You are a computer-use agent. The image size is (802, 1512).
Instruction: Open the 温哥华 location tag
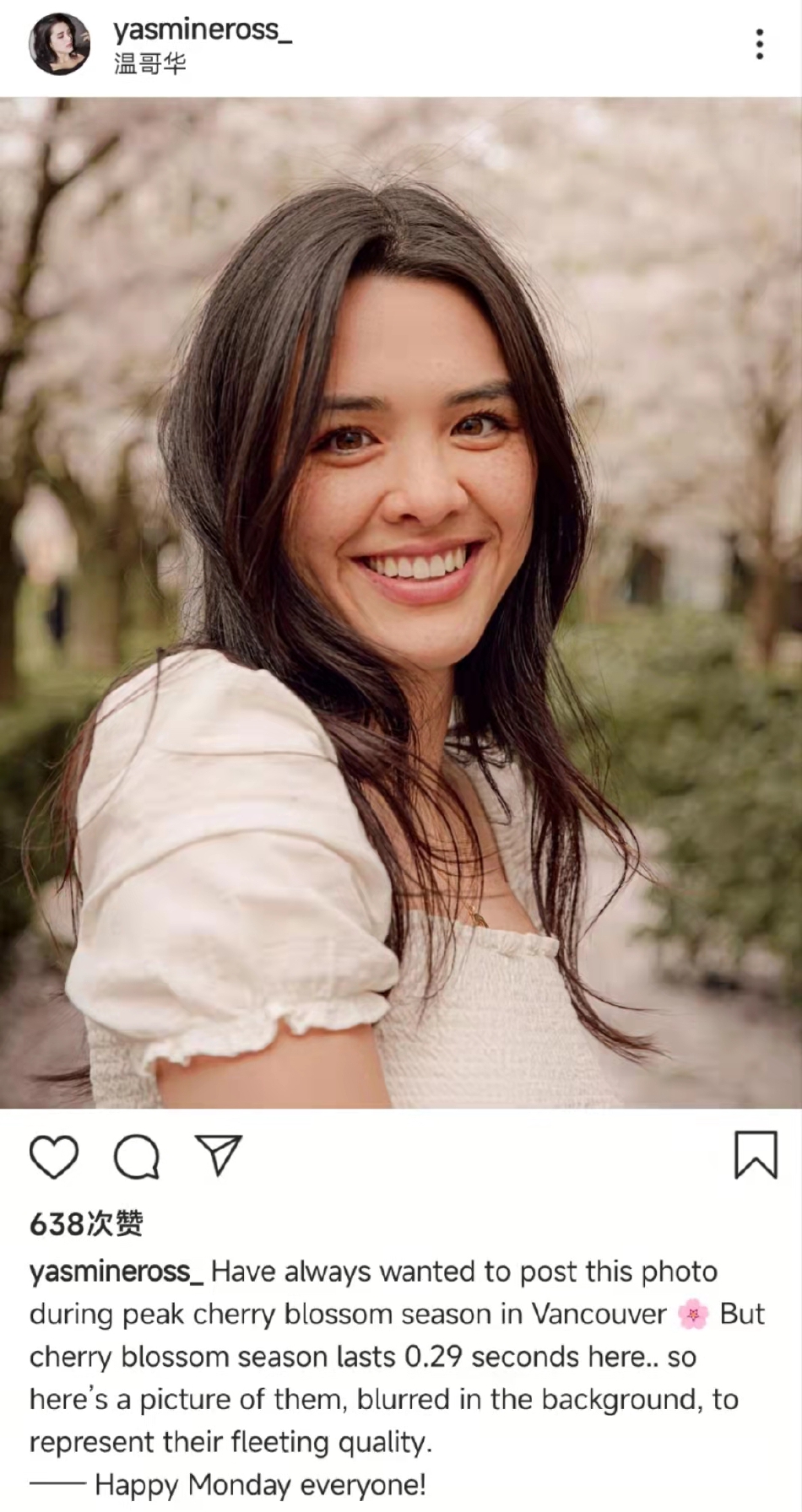click(x=150, y=64)
